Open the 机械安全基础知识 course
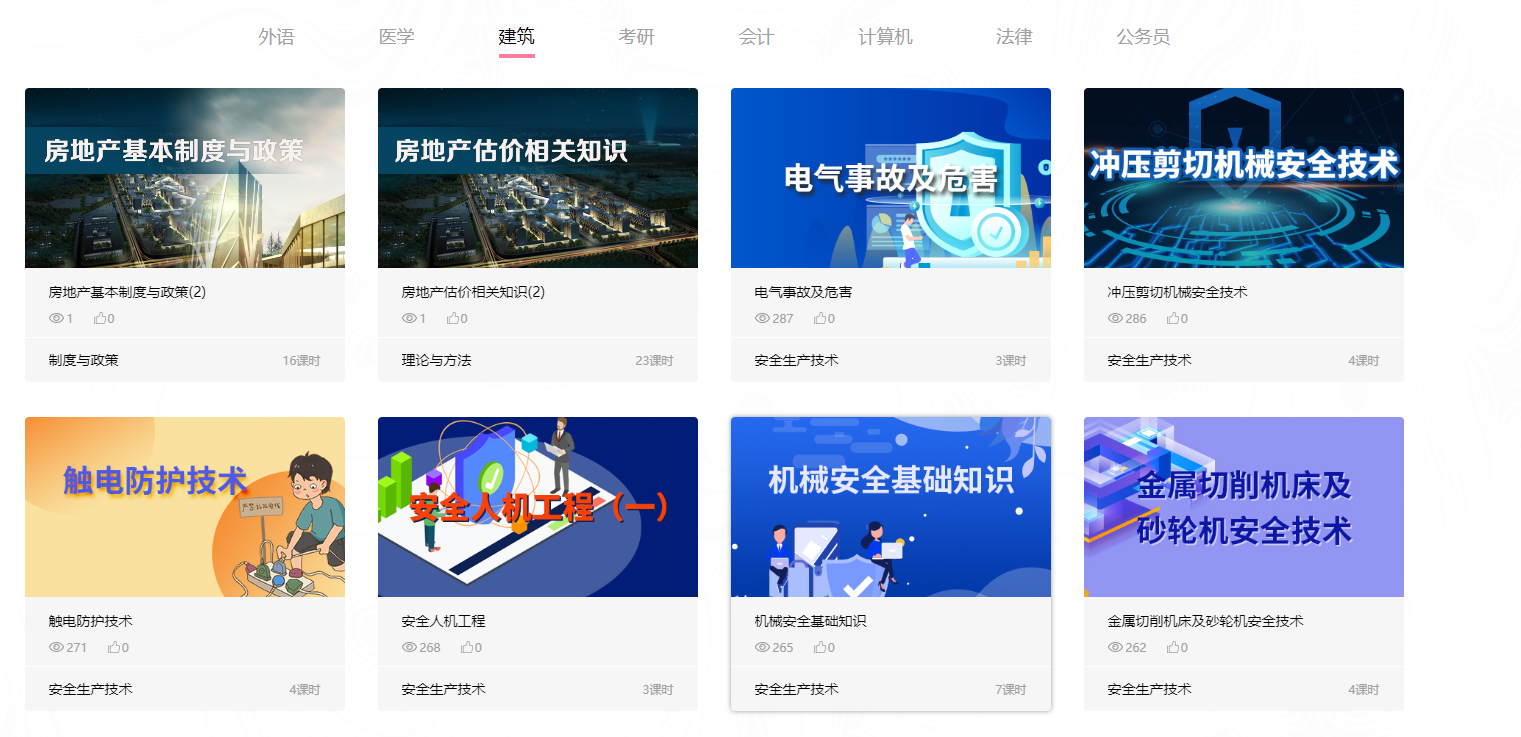Viewport: 1521px width, 737px height. pos(891,507)
